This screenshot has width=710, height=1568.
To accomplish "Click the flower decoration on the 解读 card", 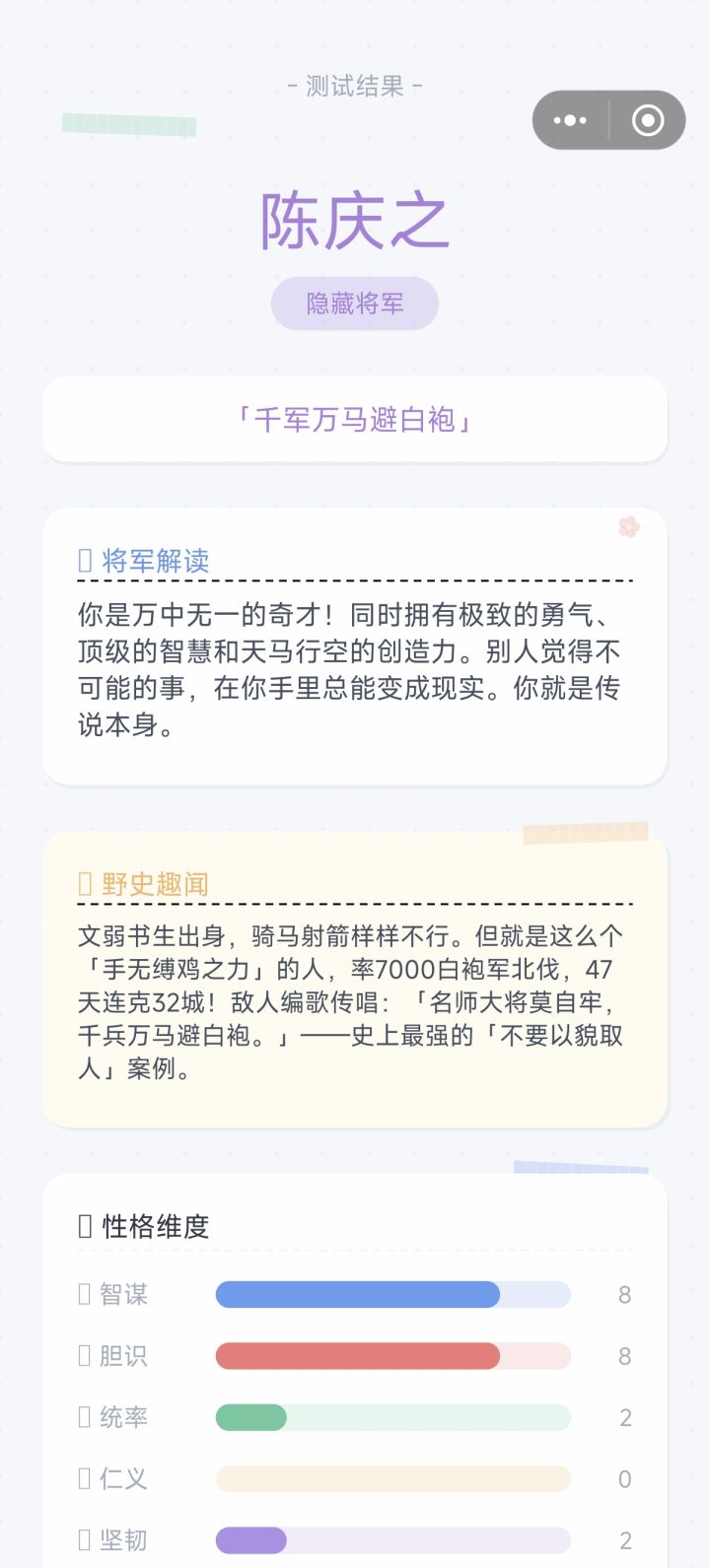I will pos(628,527).
